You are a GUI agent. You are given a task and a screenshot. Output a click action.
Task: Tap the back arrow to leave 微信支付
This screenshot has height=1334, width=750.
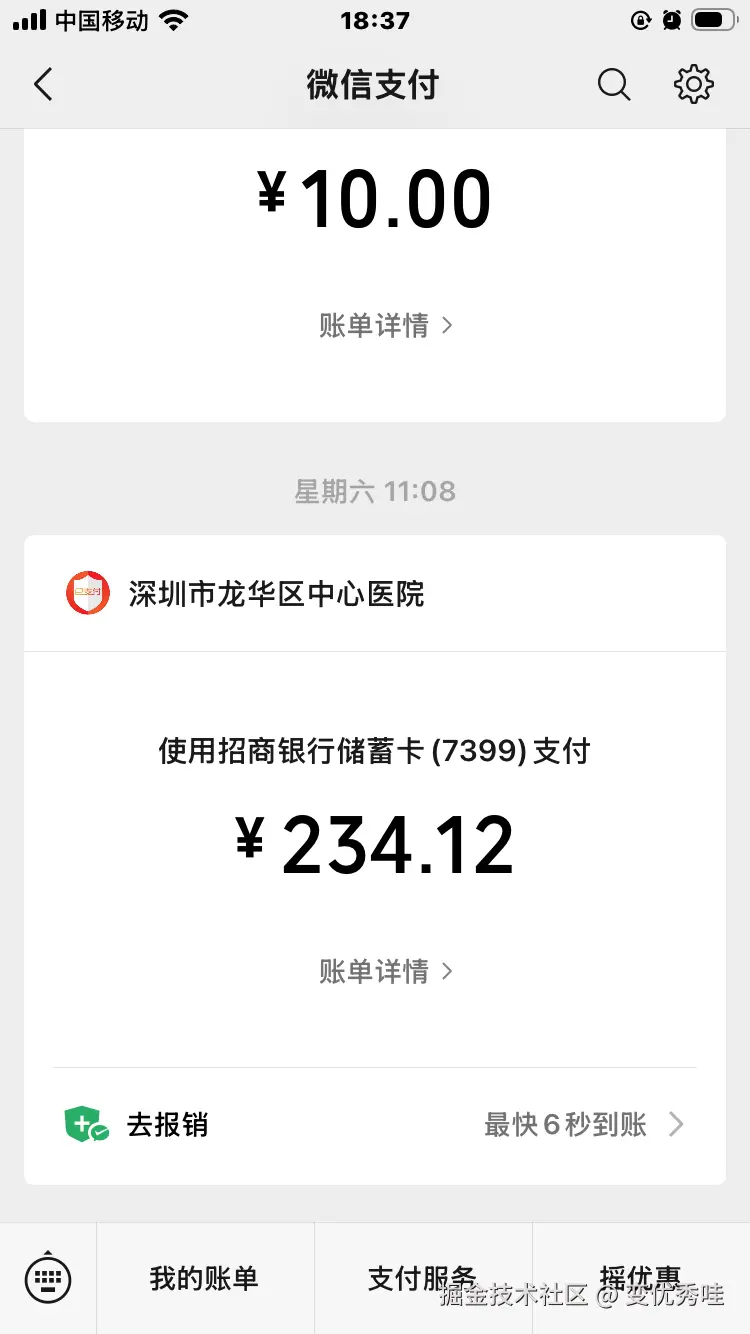click(43, 85)
